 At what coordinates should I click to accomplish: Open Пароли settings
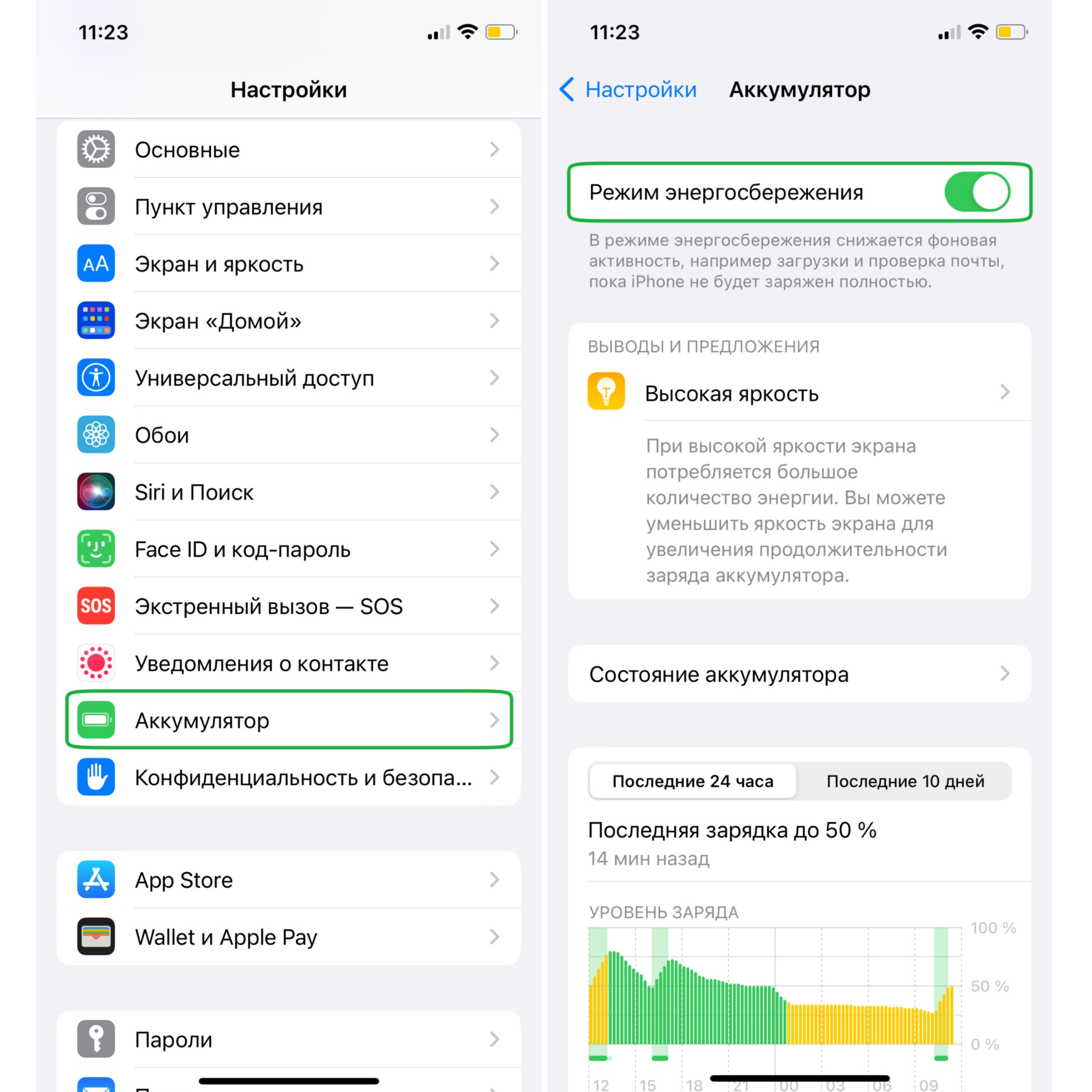[x=288, y=1040]
